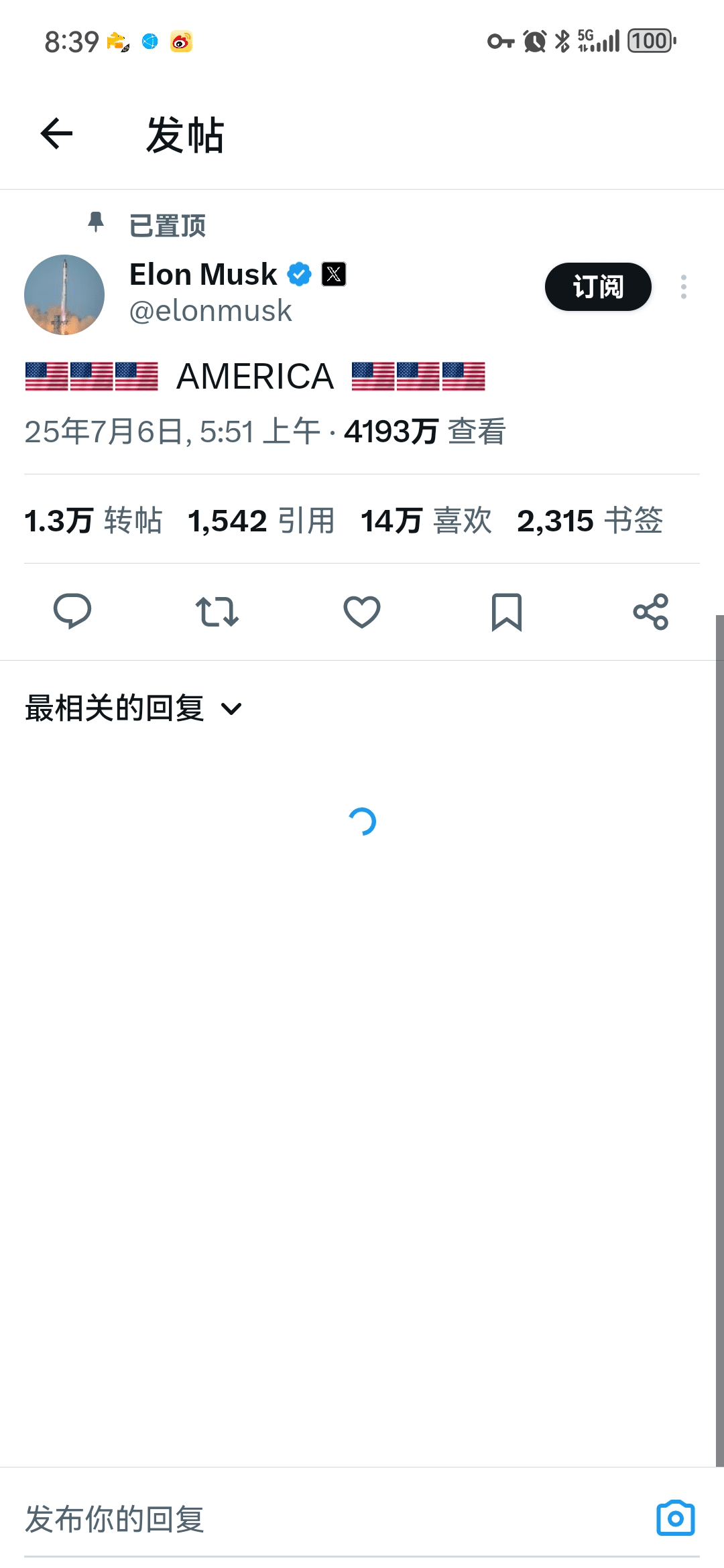Expand the 最相关的回复 sort dropdown

point(134,708)
